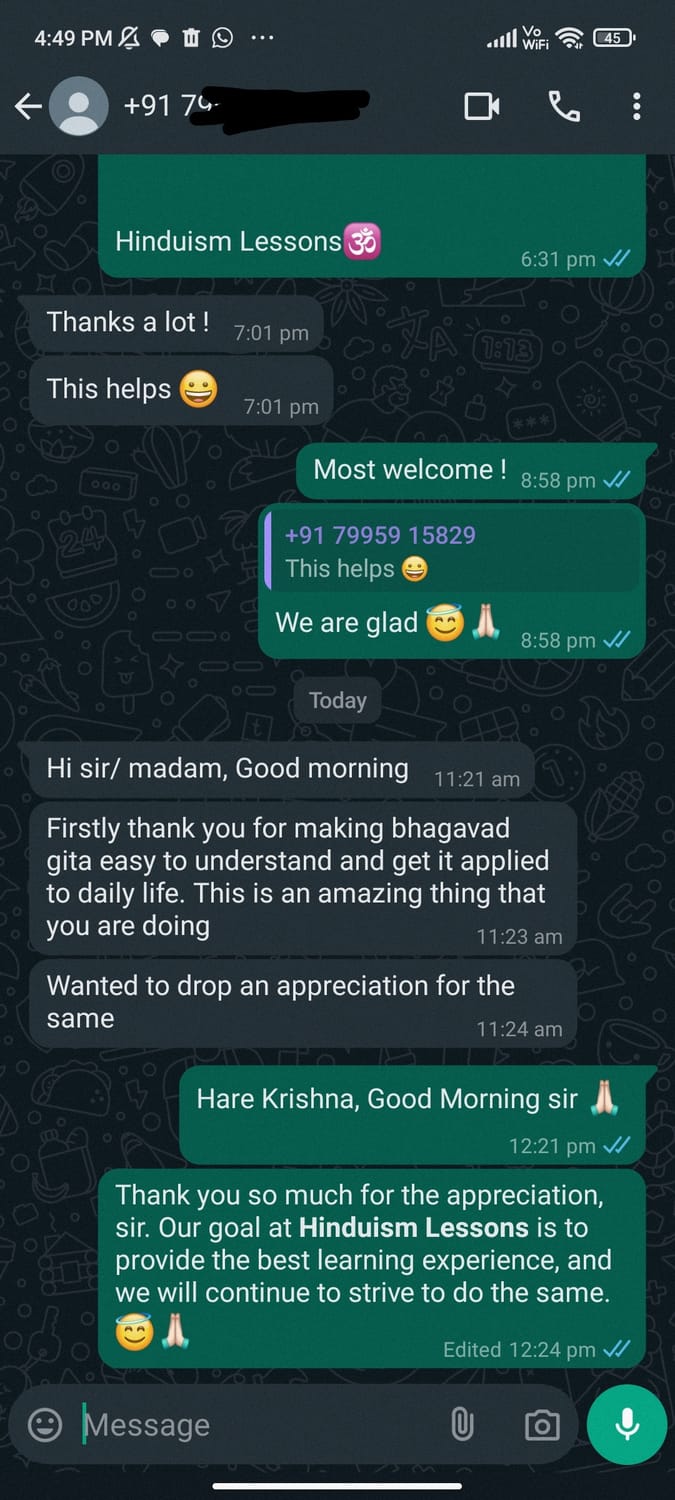Open the emoji picker
The width and height of the screenshot is (675, 1500).
[44, 1424]
